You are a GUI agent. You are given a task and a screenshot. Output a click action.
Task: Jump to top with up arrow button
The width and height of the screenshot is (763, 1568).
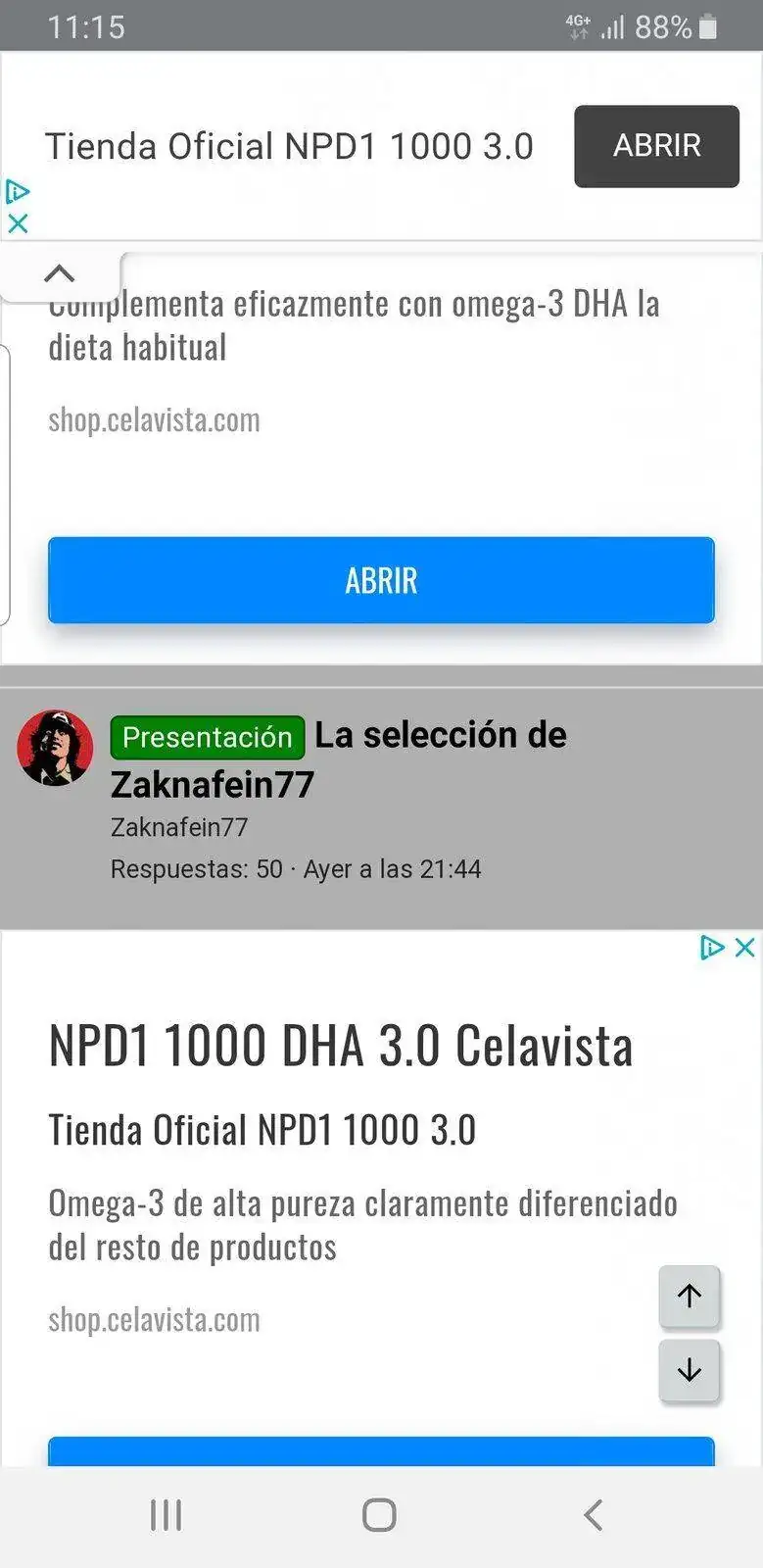click(690, 1296)
